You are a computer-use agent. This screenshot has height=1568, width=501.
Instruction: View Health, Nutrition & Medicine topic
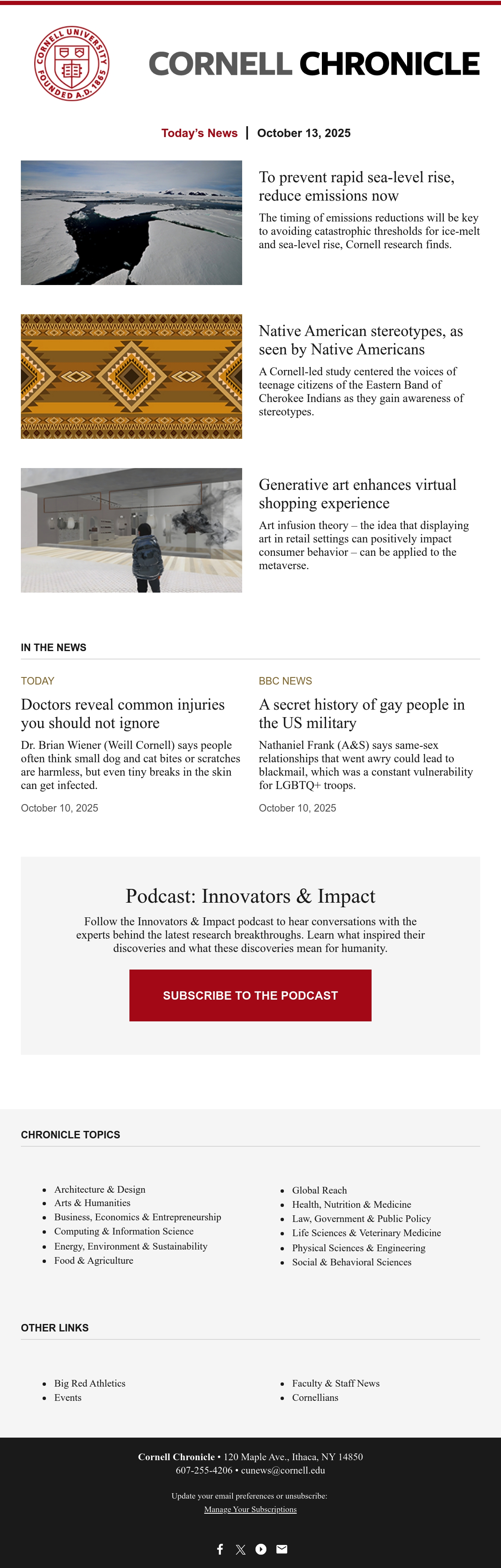352,1204
